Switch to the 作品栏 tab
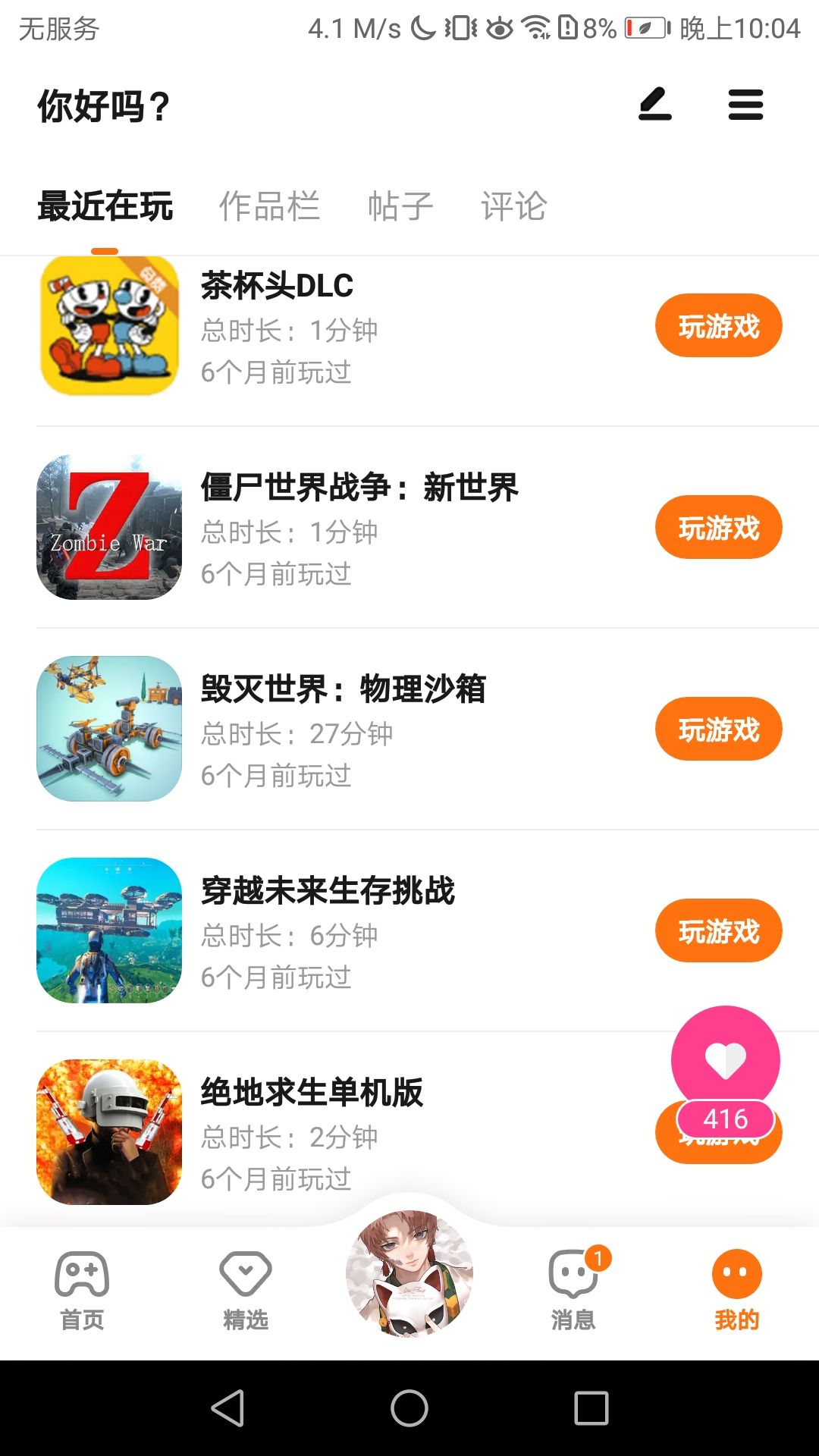819x1456 pixels. pyautogui.click(x=269, y=206)
